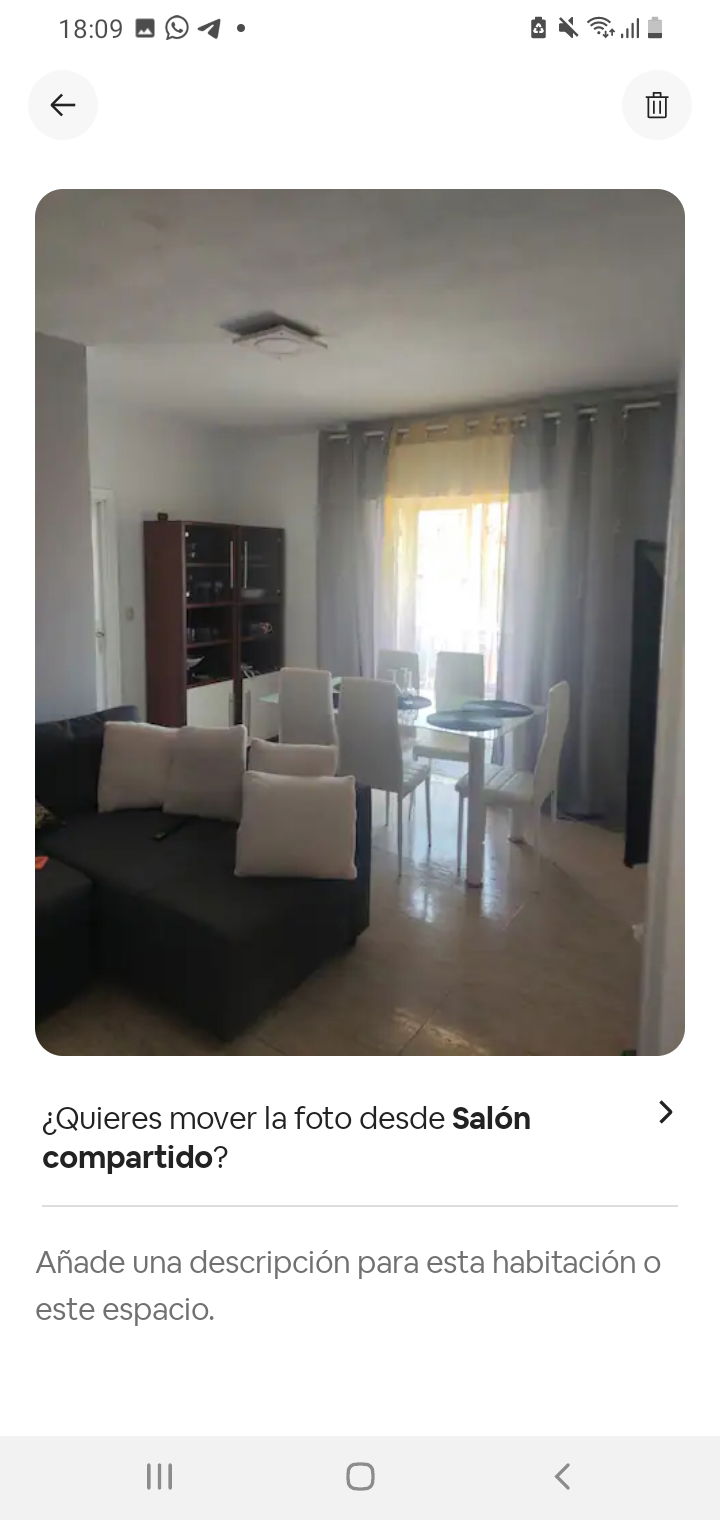Image resolution: width=720 pixels, height=1520 pixels.
Task: Expand the move photo options chevron
Action: [x=664, y=1112]
